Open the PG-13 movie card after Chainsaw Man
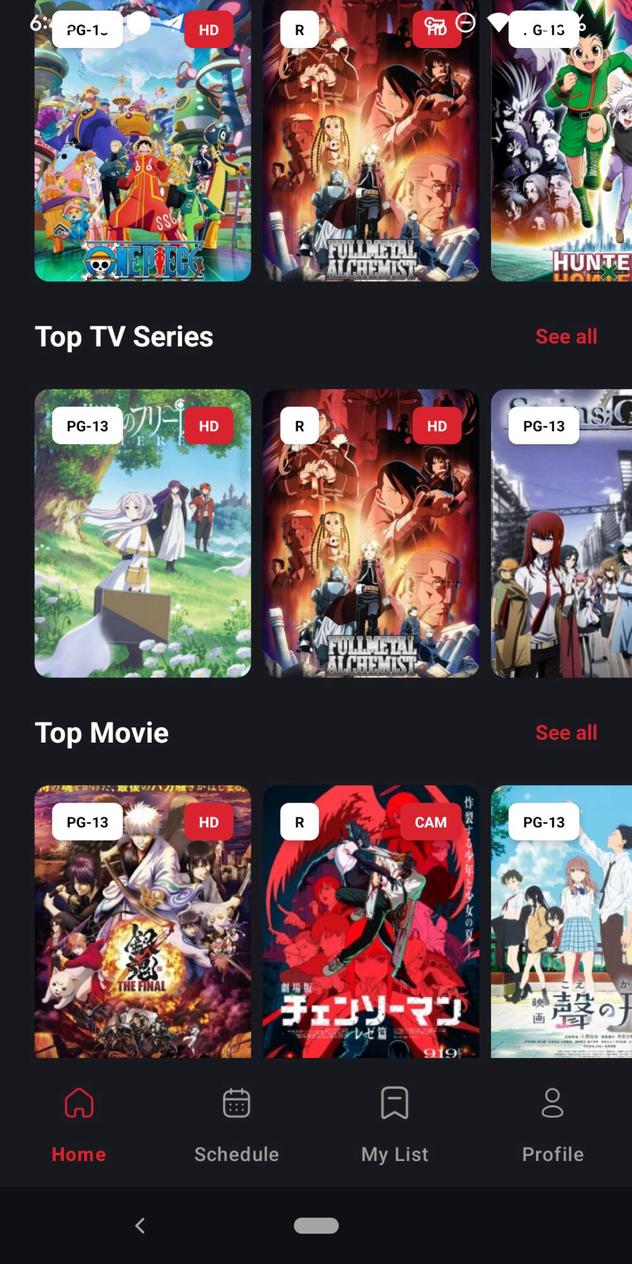This screenshot has height=1264, width=632. click(561, 922)
